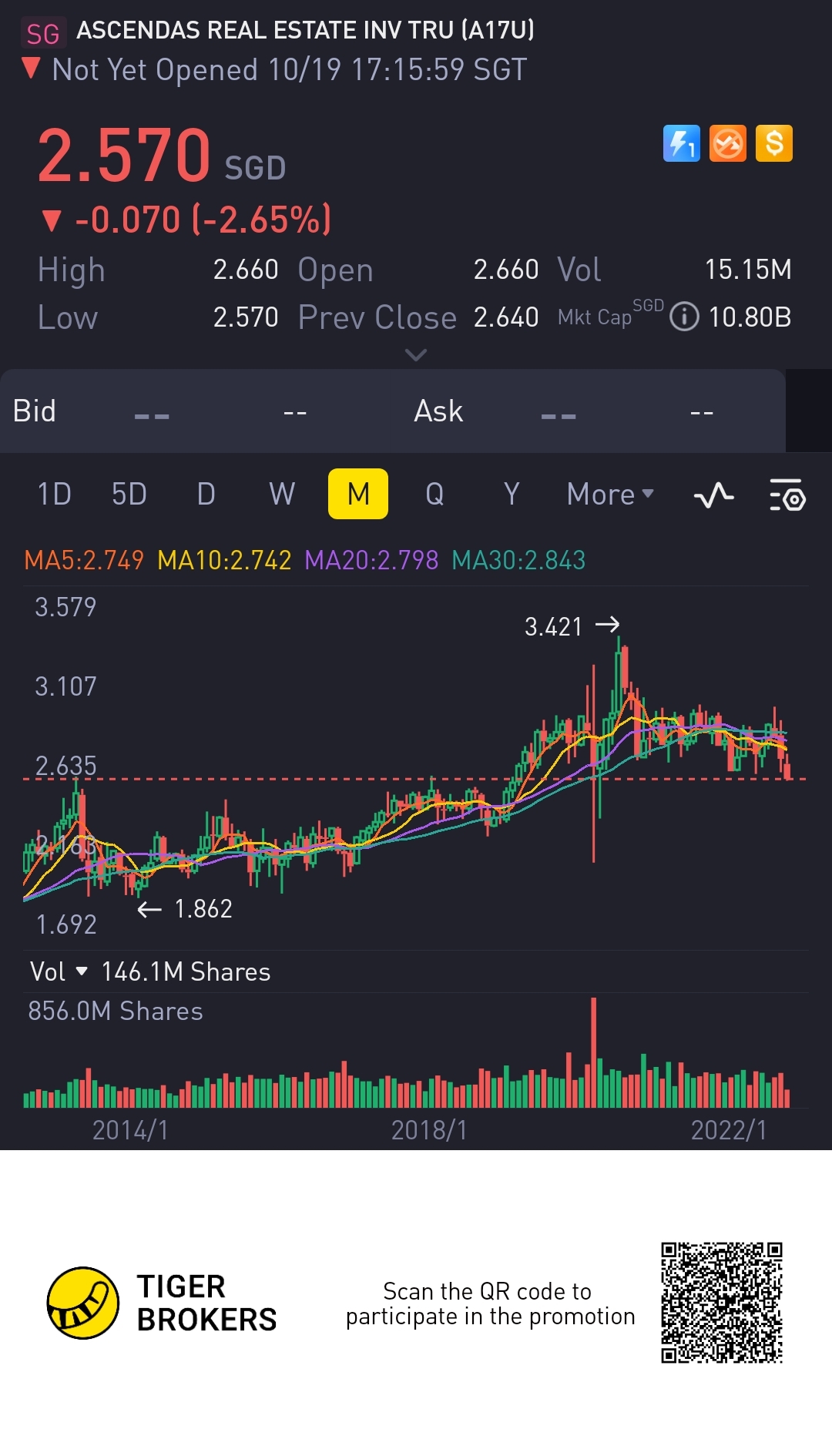Viewport: 832px width, 1456px height.
Task: View the quarterly Q chart
Action: [434, 494]
